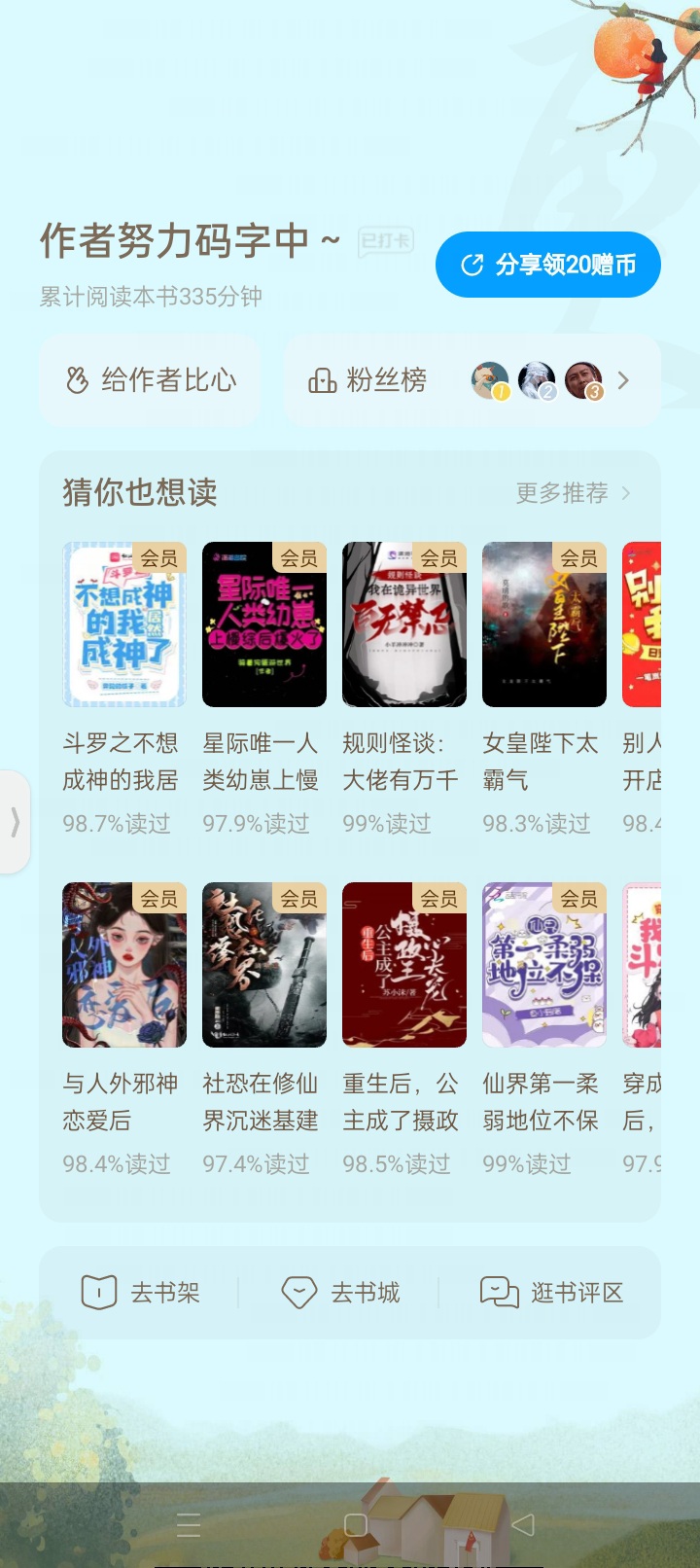Tap the system home button
Image resolution: width=700 pixels, height=1568 pixels.
click(x=356, y=1524)
